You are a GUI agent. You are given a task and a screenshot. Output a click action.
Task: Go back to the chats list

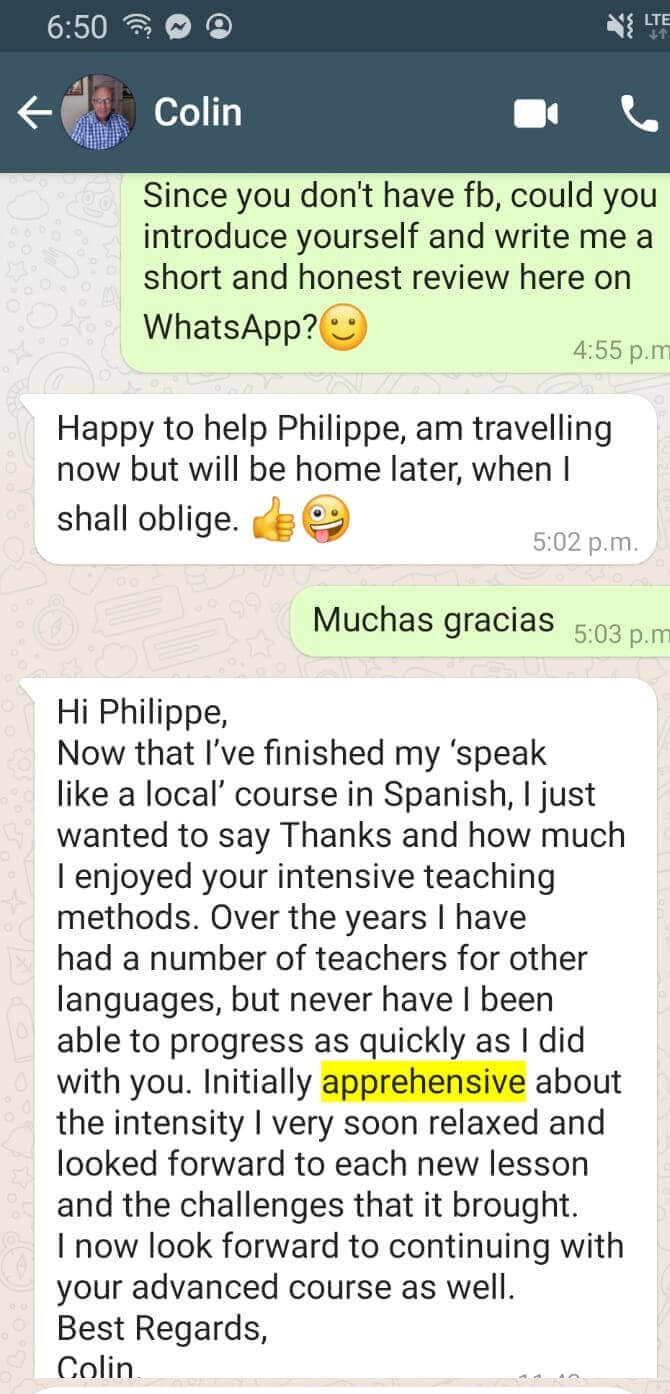34,114
